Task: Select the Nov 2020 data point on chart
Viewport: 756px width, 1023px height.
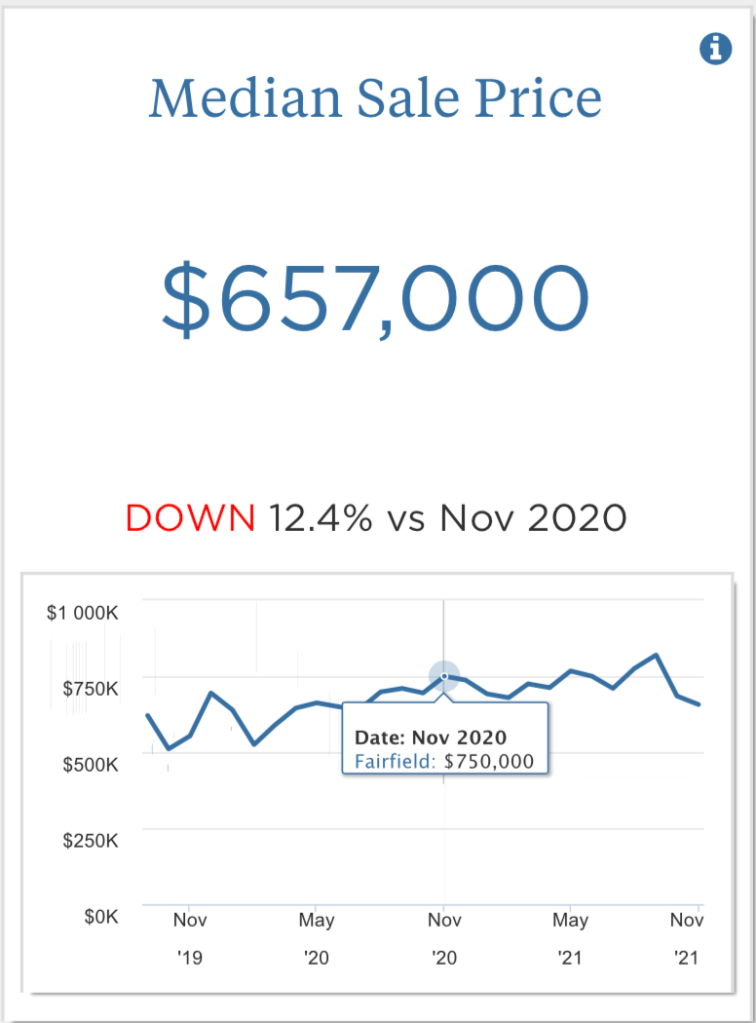Action: point(444,677)
